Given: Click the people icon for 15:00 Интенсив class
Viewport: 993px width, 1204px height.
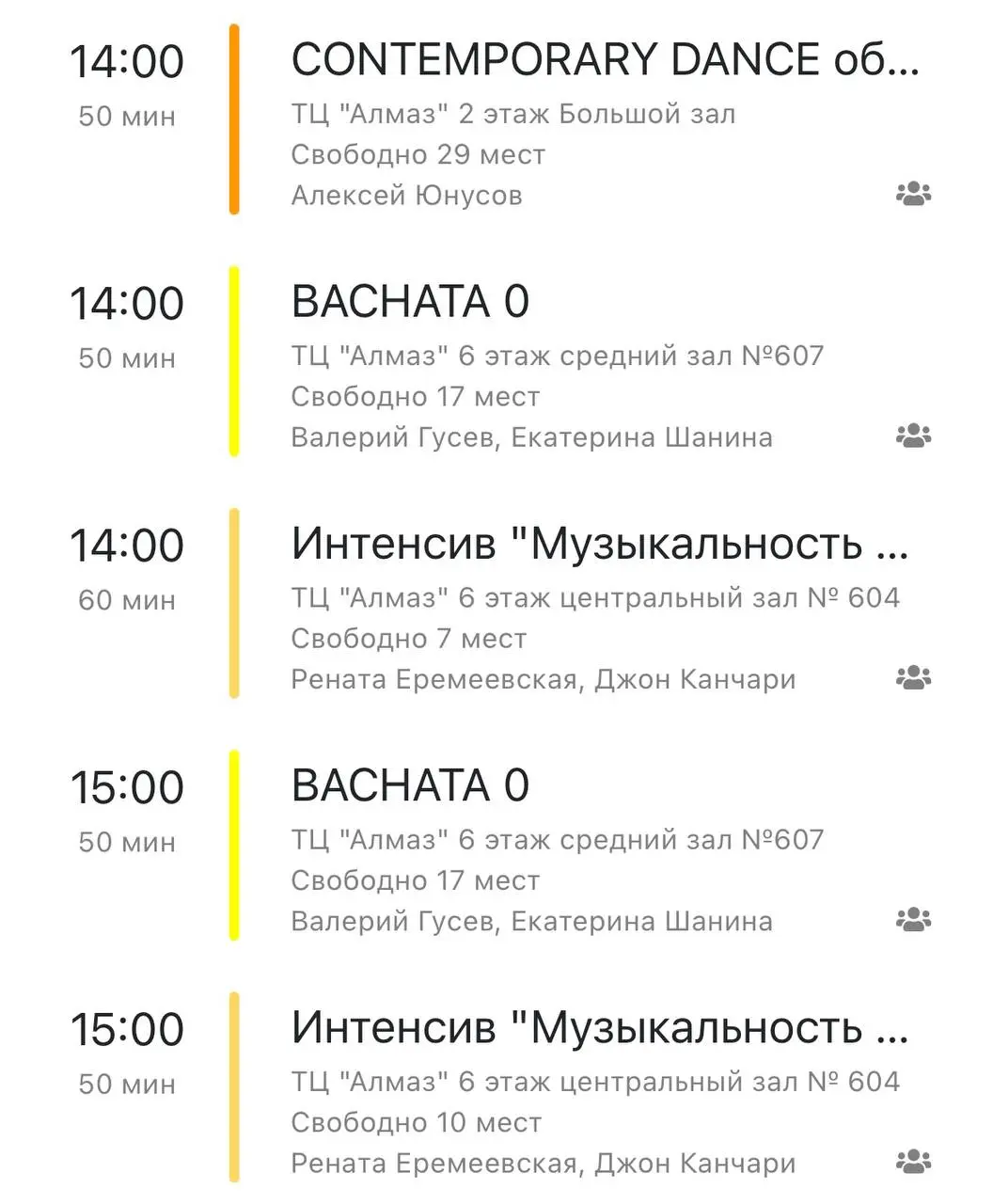Looking at the screenshot, I should pos(913,1160).
